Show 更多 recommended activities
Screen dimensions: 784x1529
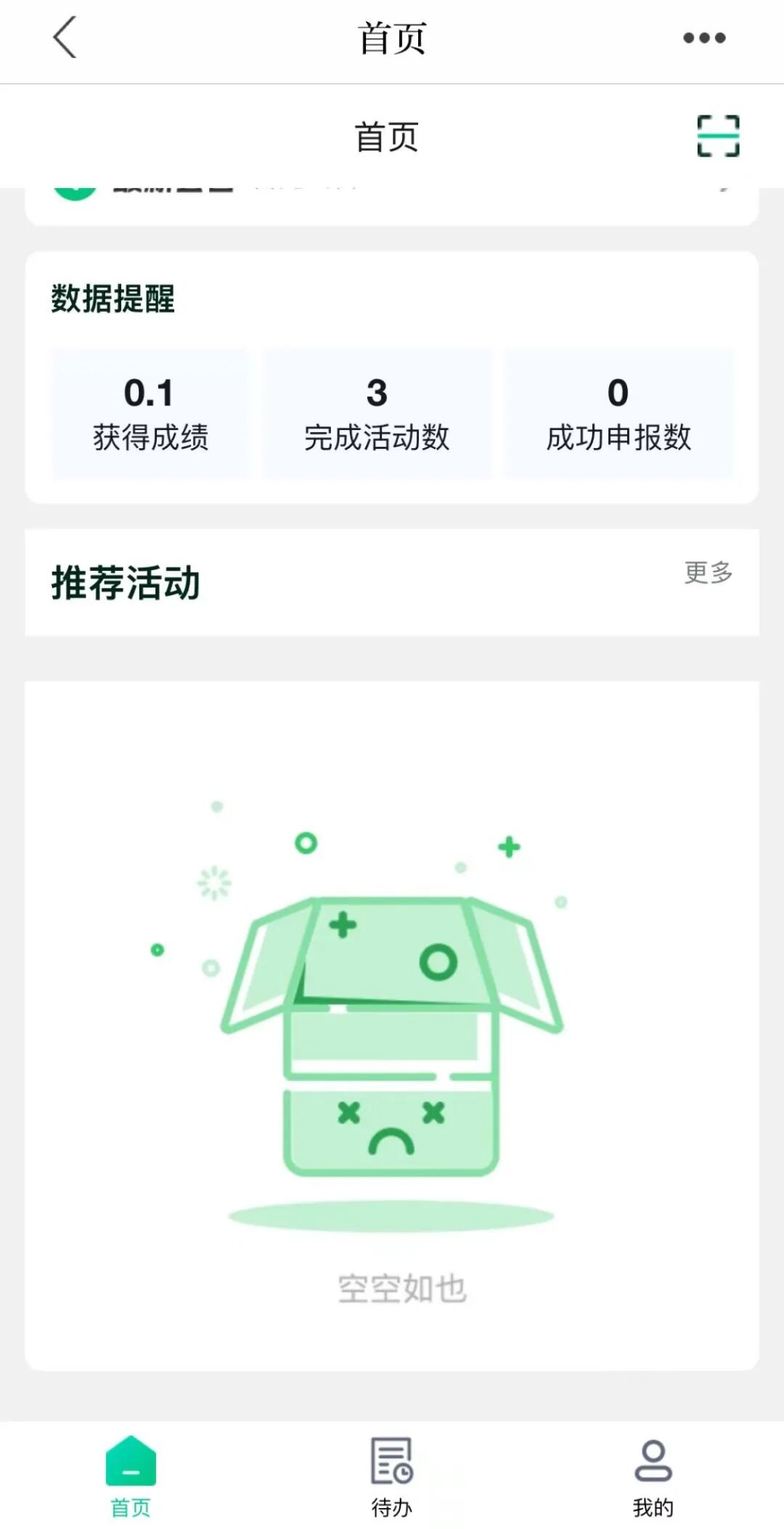[708, 572]
